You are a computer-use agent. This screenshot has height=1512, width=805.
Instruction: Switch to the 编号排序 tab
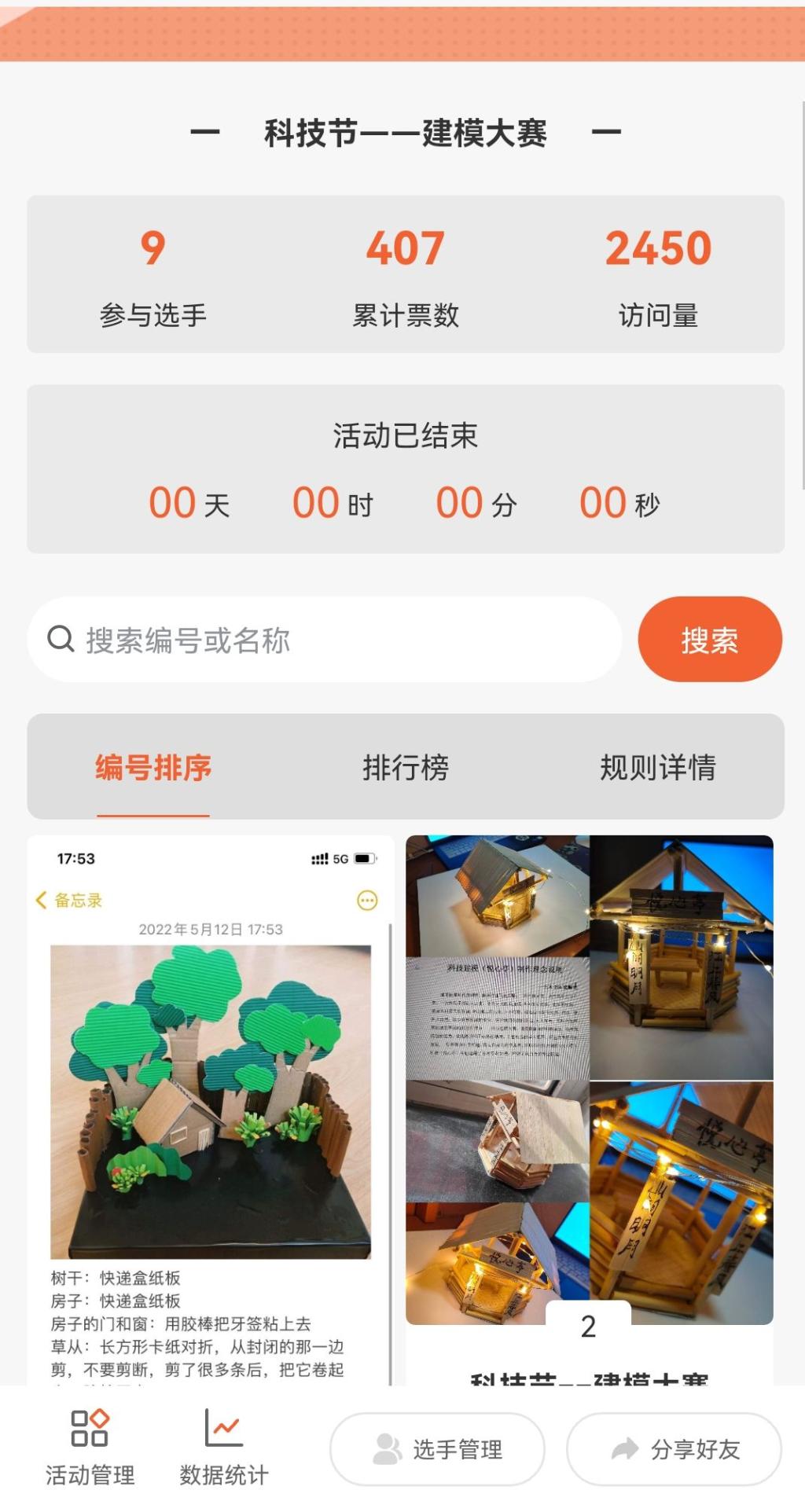tap(153, 768)
